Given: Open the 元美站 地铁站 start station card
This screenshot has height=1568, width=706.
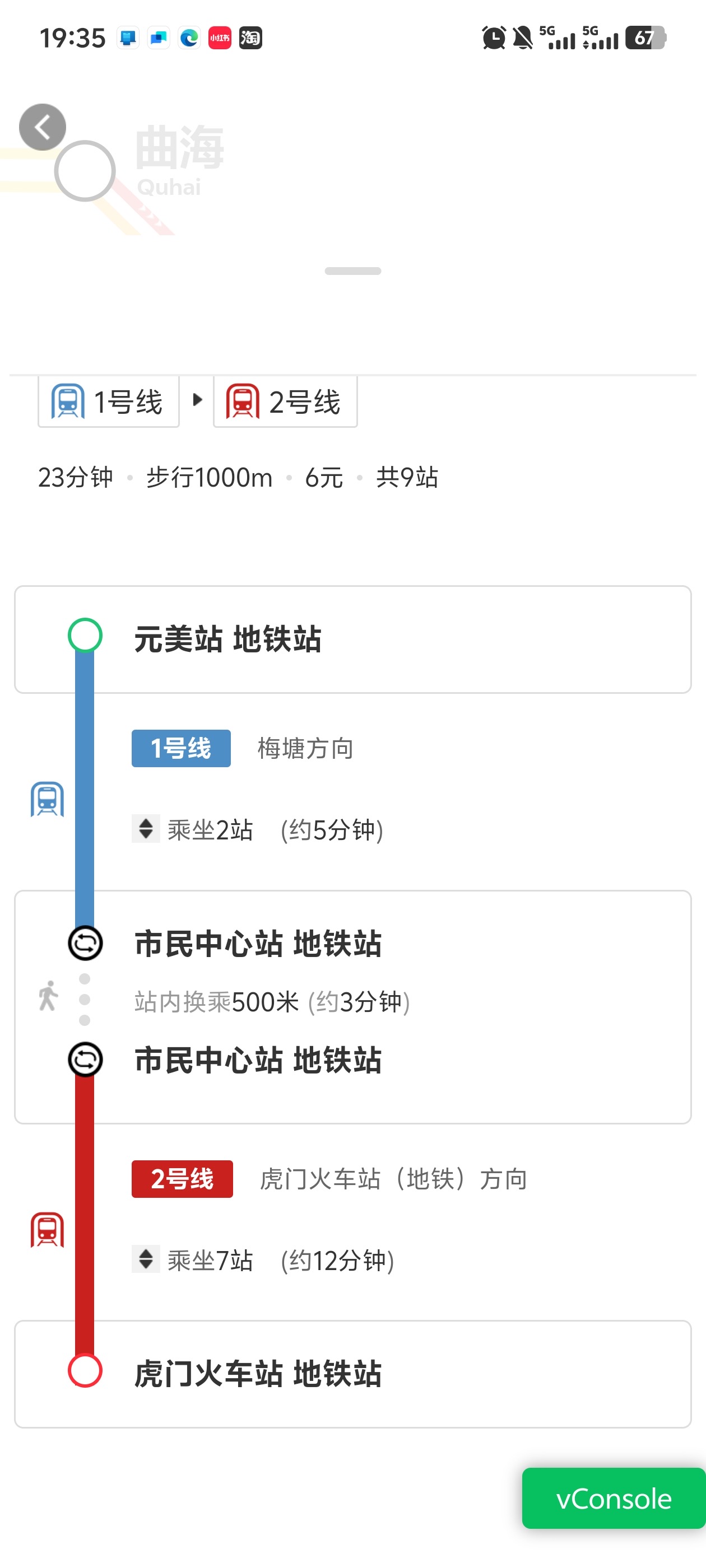Looking at the screenshot, I should 352,639.
